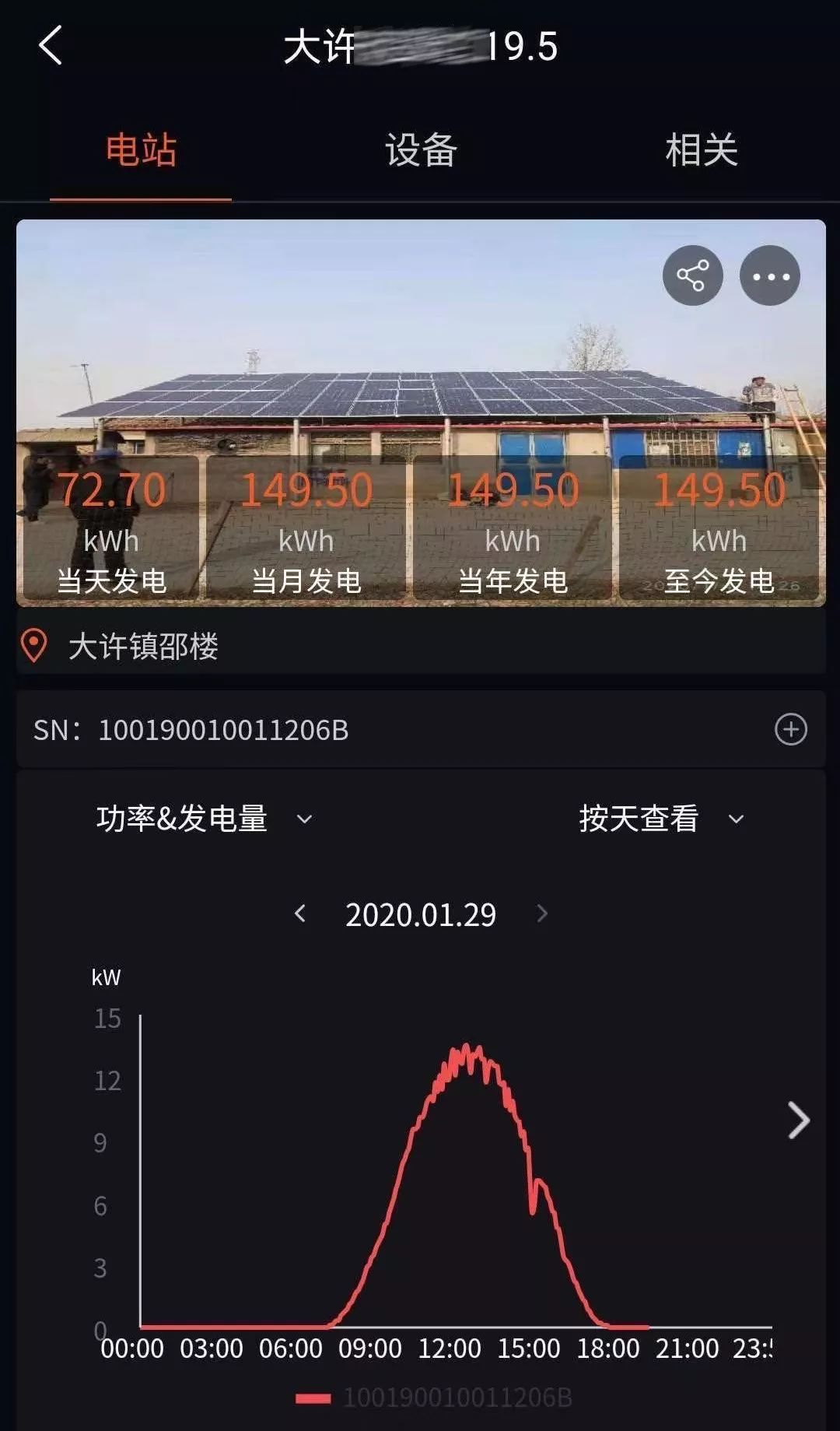
Task: Go to the previous day before 2020.01.29
Action: pos(300,914)
